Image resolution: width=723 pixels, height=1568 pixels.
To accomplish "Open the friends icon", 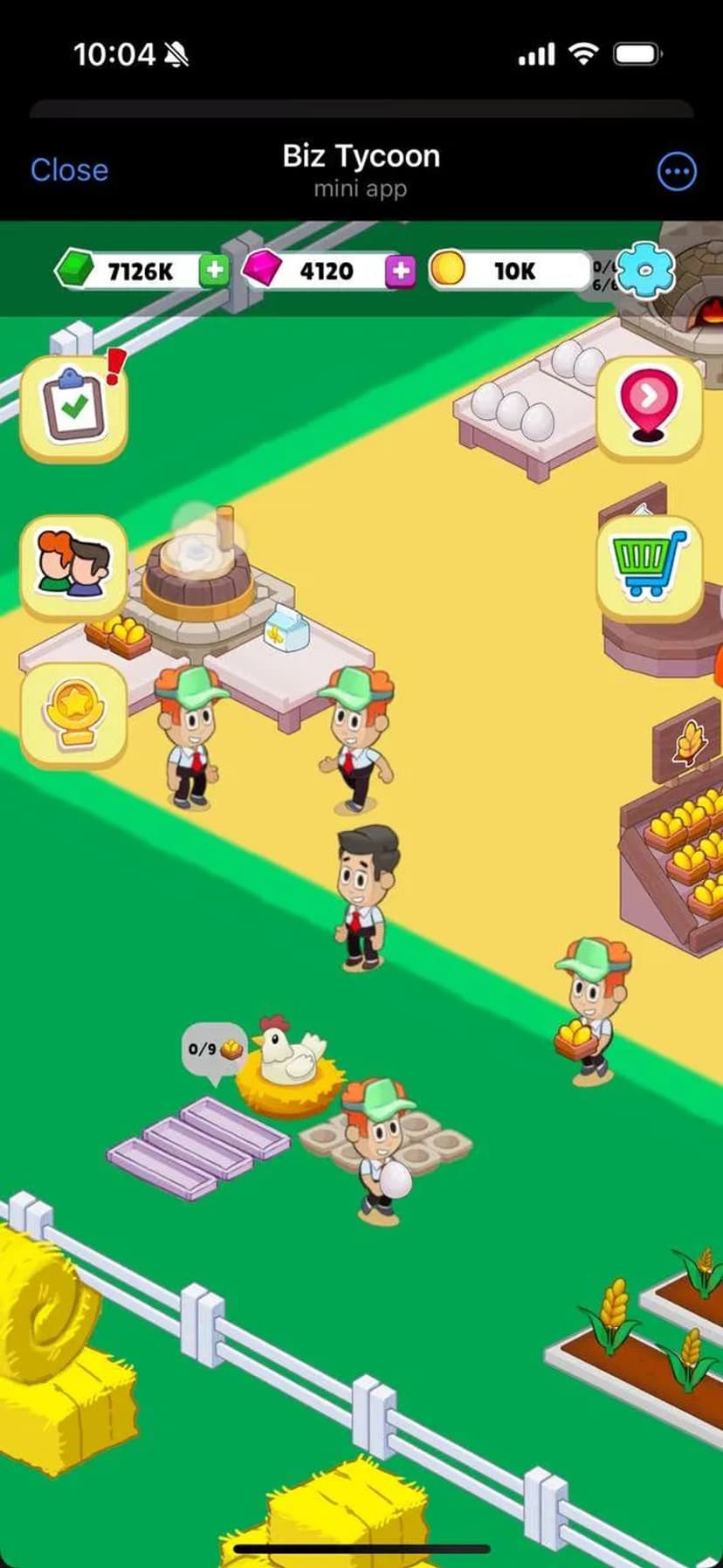I will (x=74, y=566).
